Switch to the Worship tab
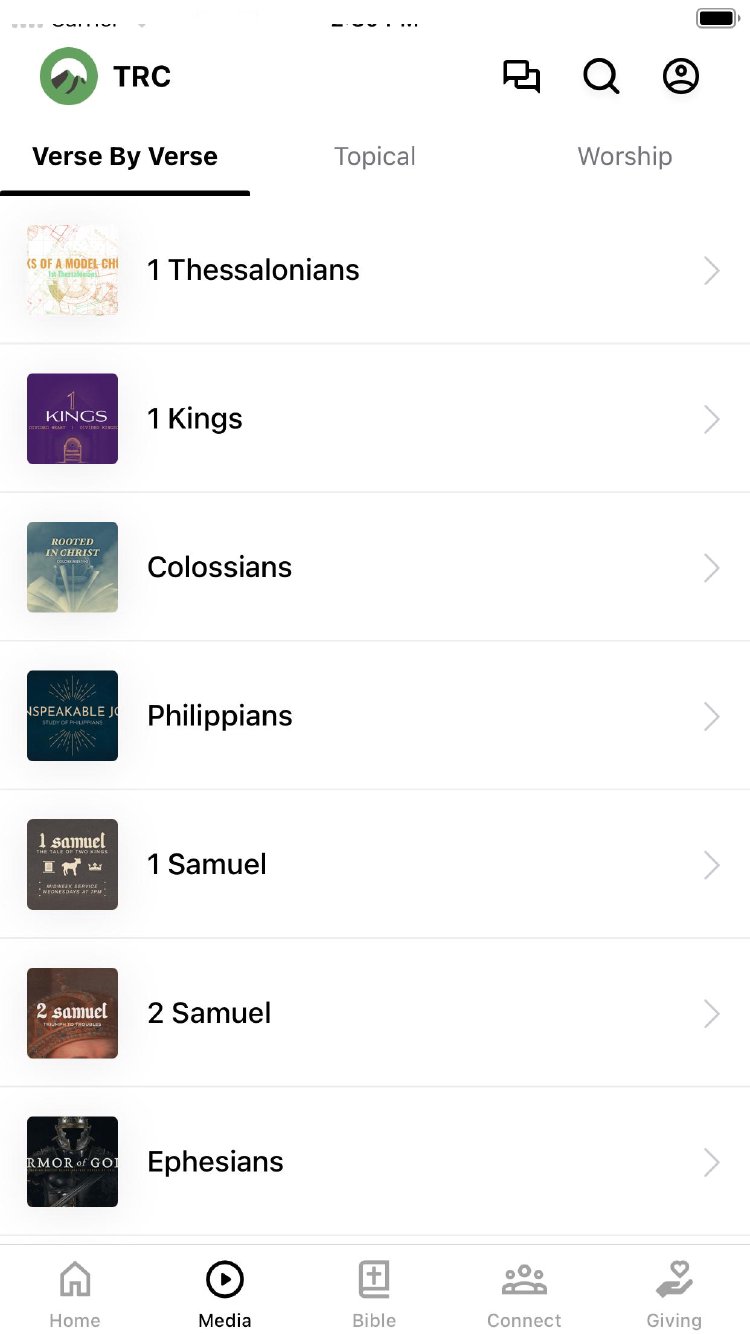Screen dimensions: 750x1334 pyautogui.click(x=625, y=157)
